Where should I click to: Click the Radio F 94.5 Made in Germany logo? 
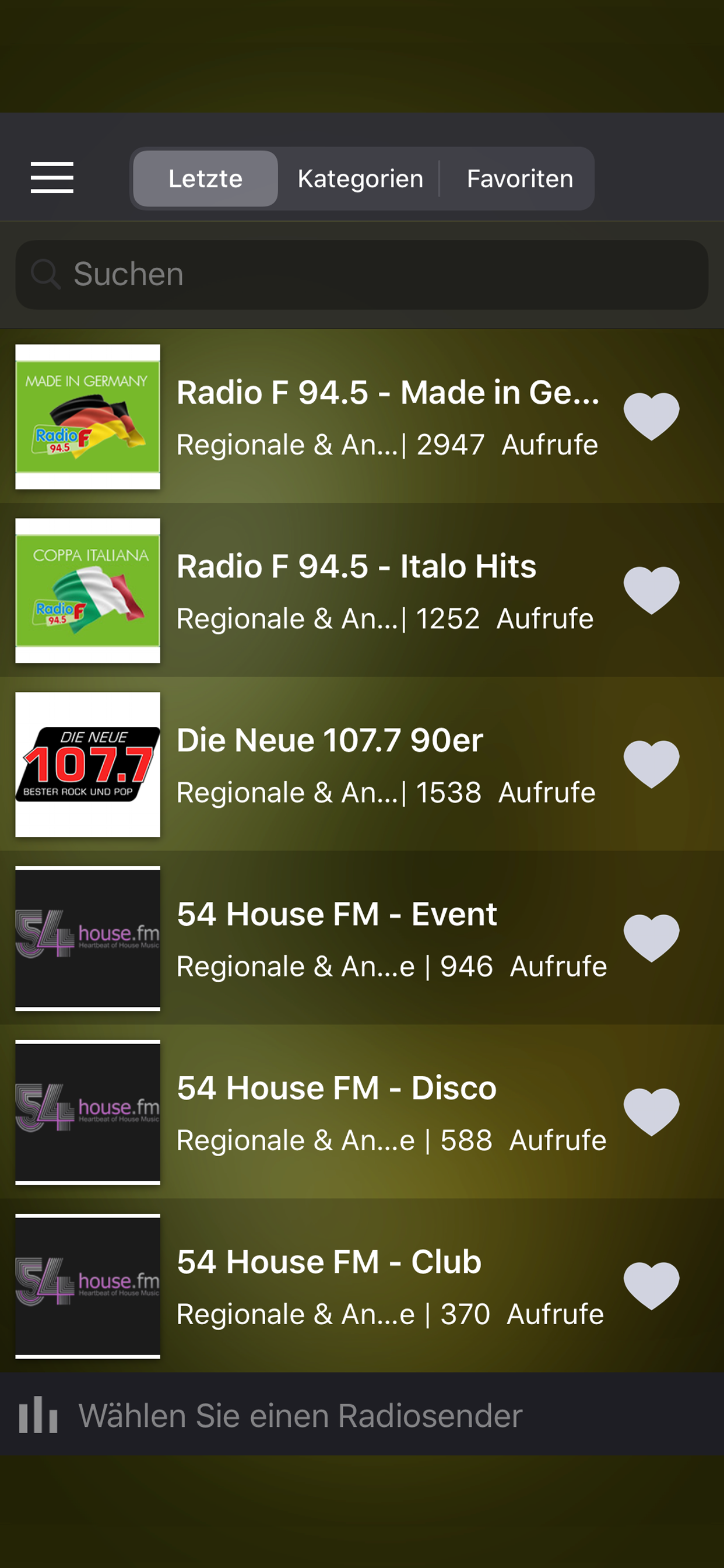pyautogui.click(x=87, y=417)
